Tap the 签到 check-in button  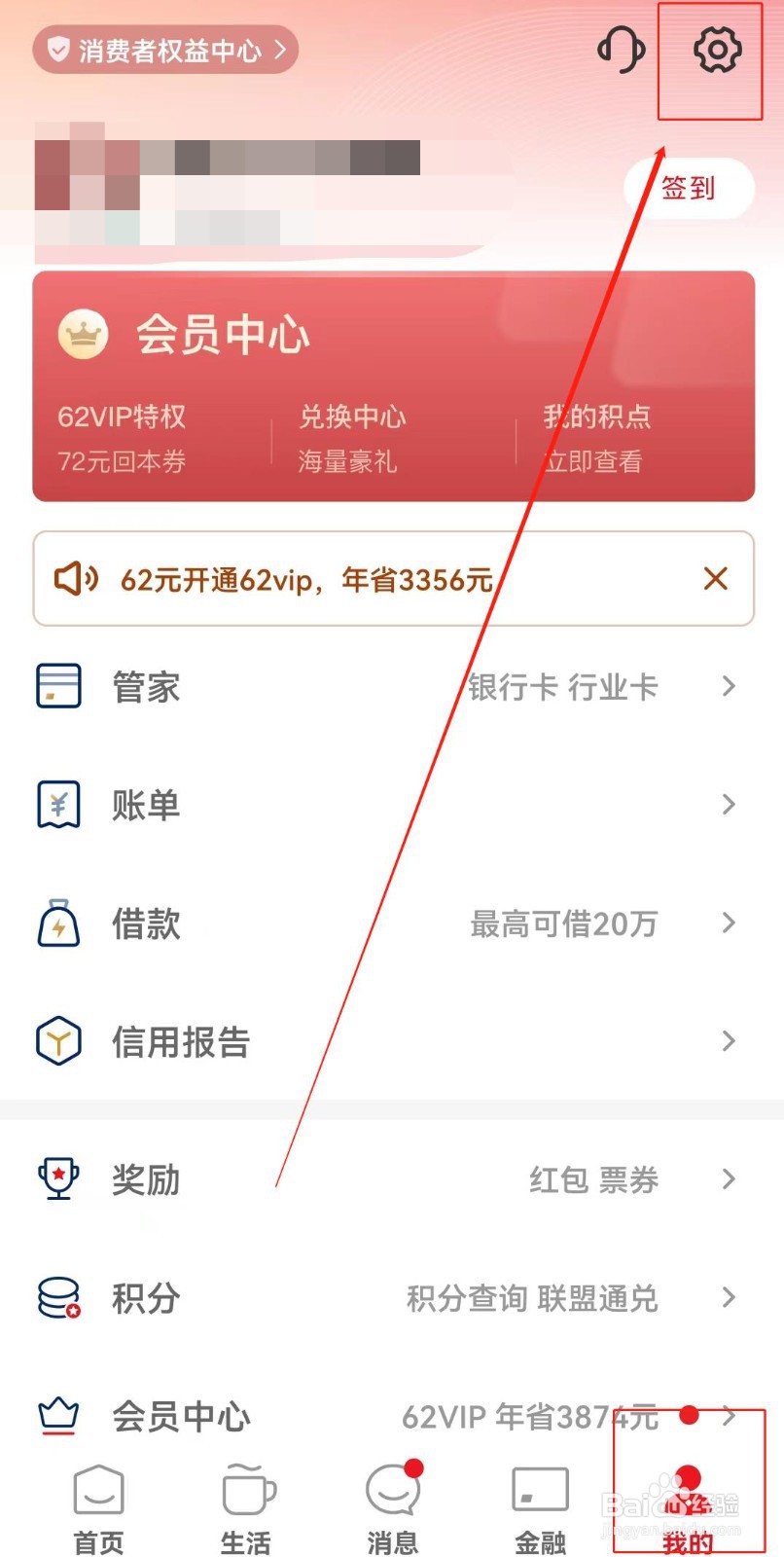(x=689, y=188)
